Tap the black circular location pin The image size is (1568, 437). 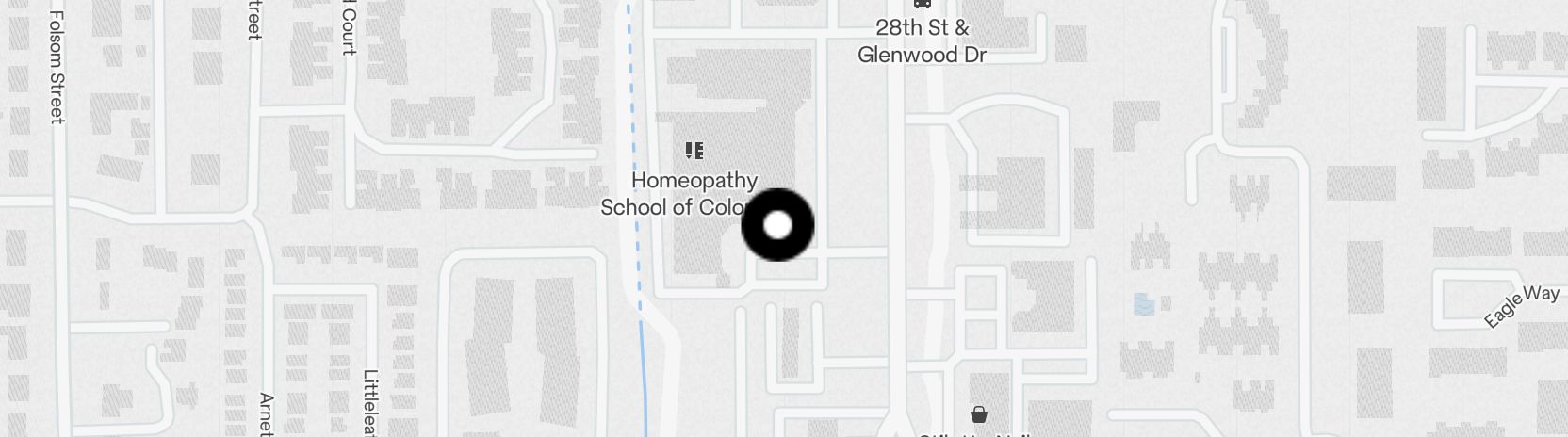click(777, 225)
